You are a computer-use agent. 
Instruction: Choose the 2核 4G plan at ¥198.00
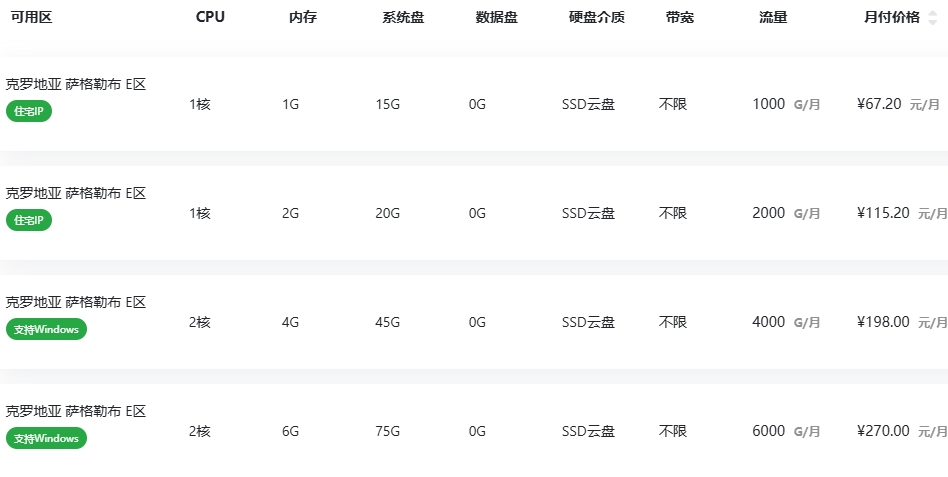pos(474,322)
